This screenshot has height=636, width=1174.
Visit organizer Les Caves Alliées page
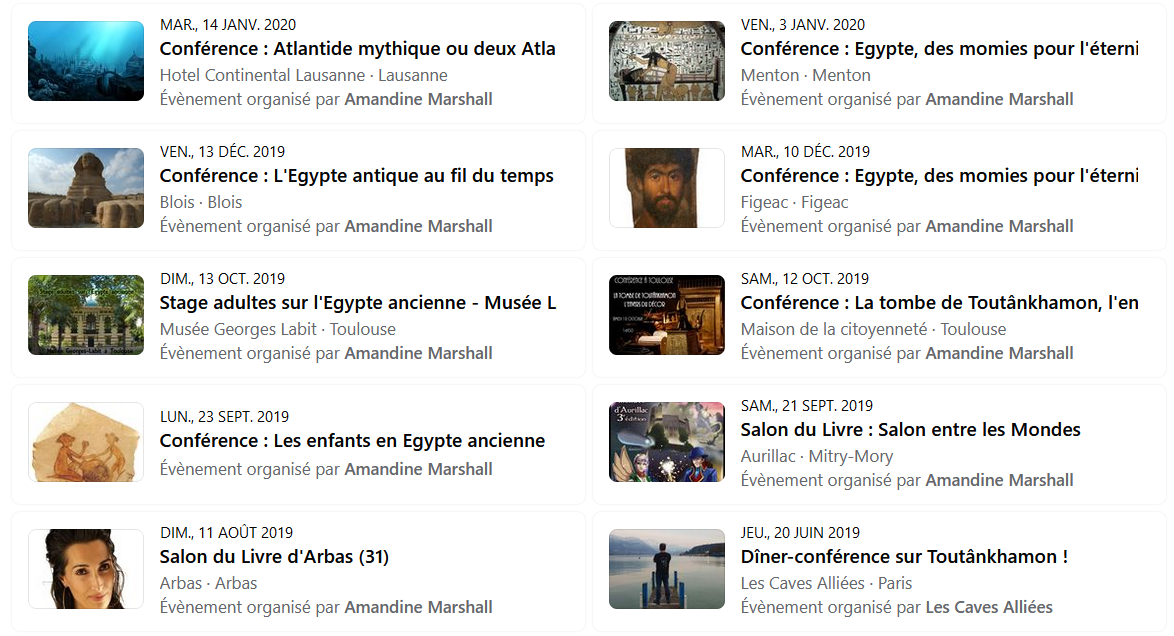(988, 607)
